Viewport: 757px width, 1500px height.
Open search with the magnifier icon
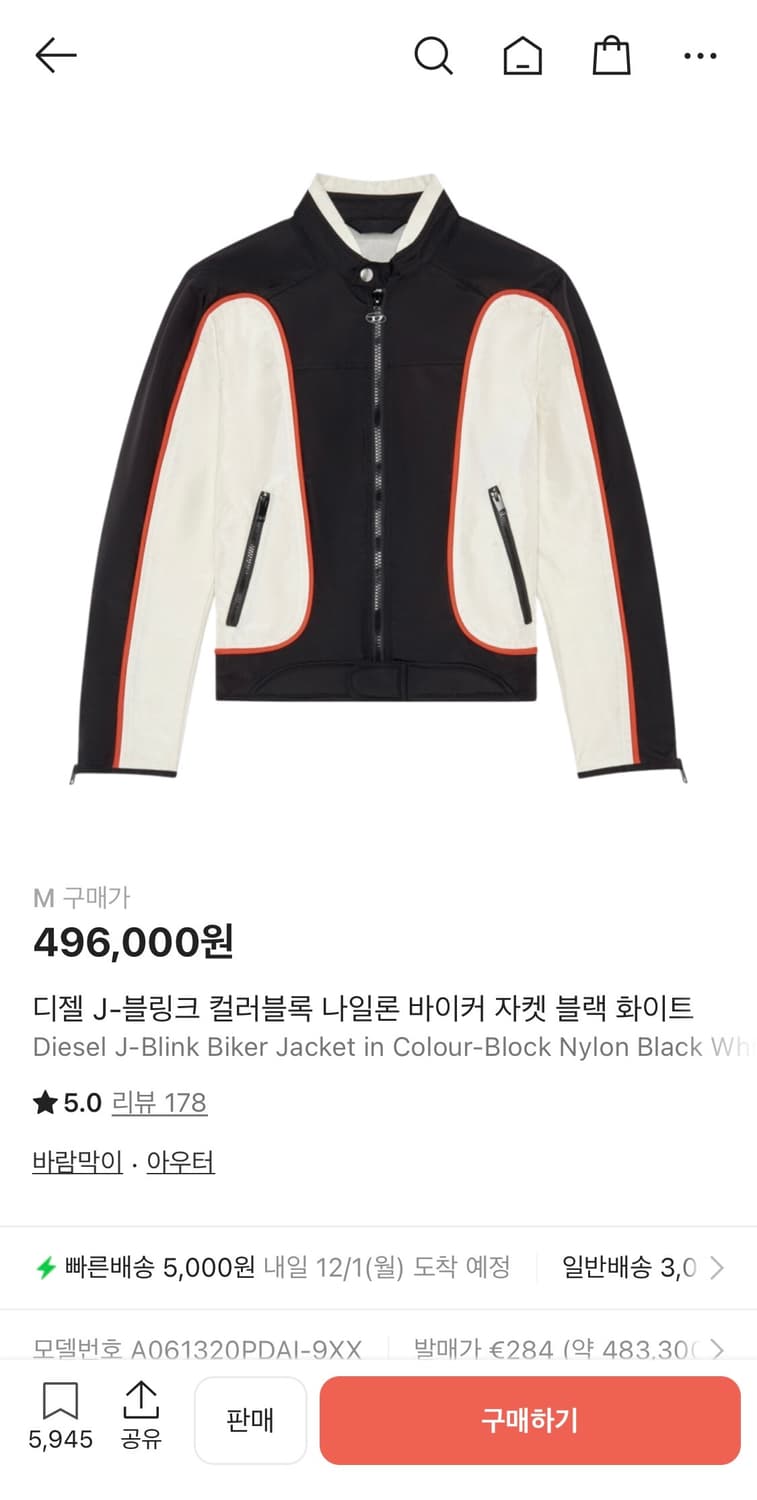435,55
